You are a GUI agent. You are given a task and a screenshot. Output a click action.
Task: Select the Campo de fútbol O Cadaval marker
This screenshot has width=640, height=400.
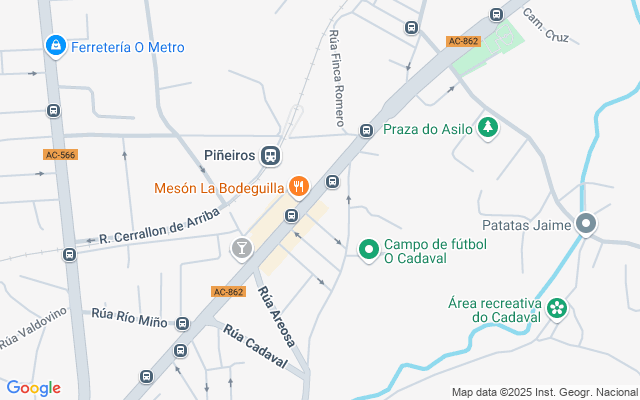[369, 249]
